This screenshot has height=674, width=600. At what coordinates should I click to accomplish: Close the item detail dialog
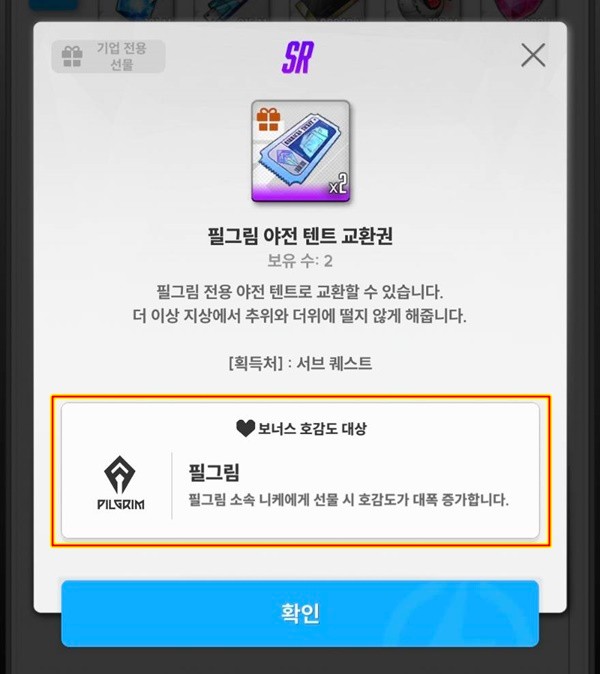(x=533, y=55)
